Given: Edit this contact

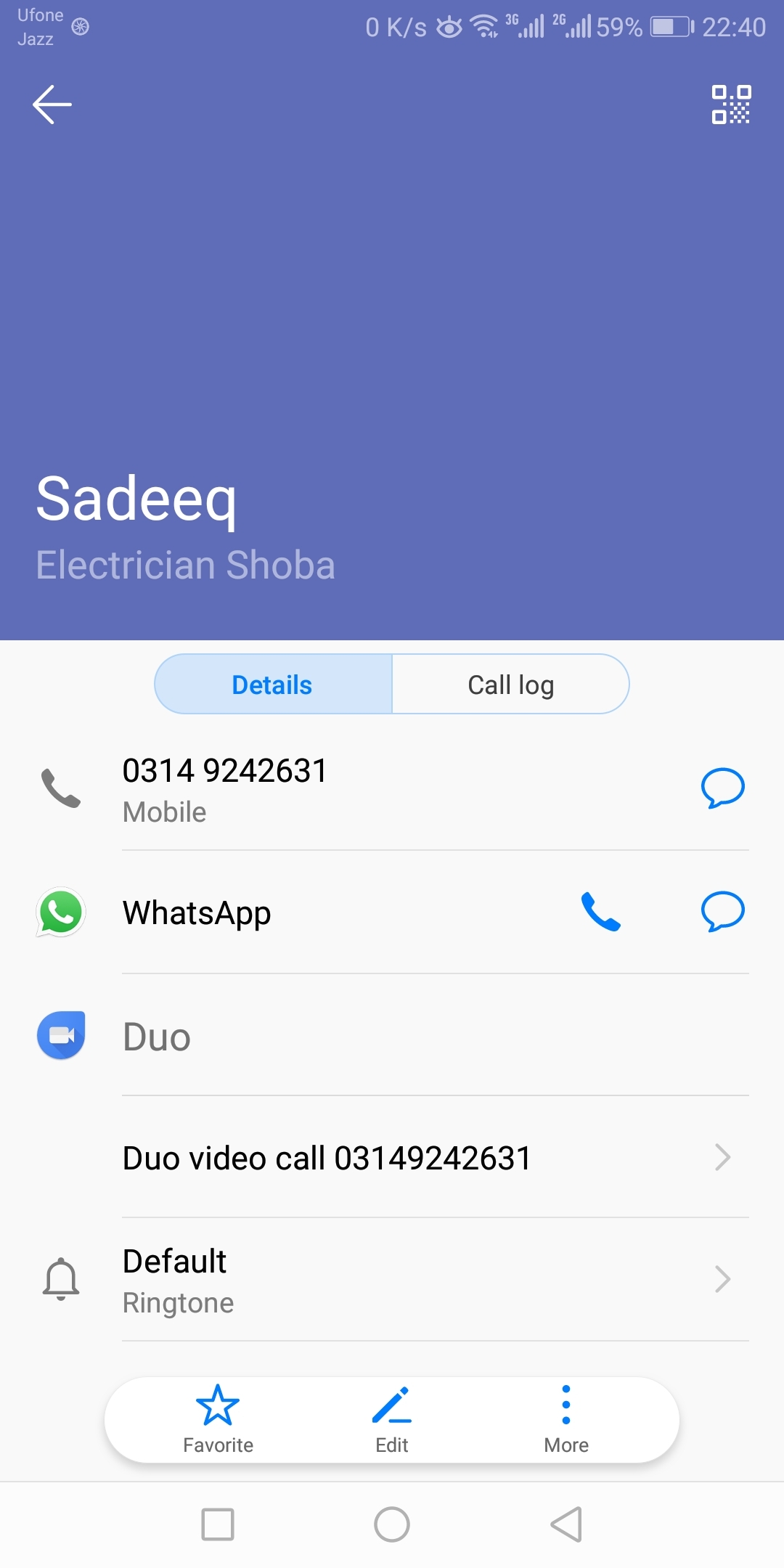Looking at the screenshot, I should 392,1418.
